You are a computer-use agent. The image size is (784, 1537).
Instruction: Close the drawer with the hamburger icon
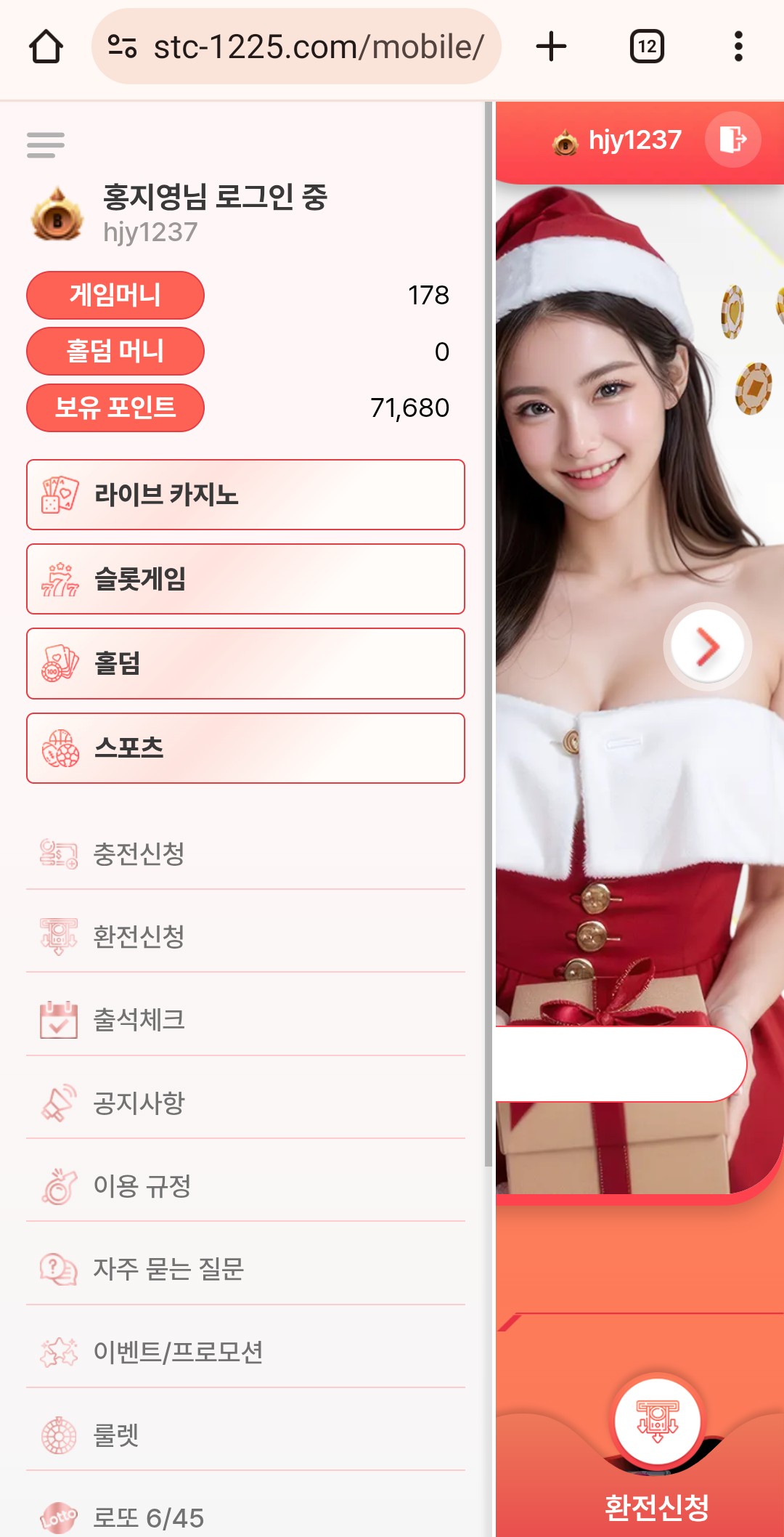[x=45, y=145]
